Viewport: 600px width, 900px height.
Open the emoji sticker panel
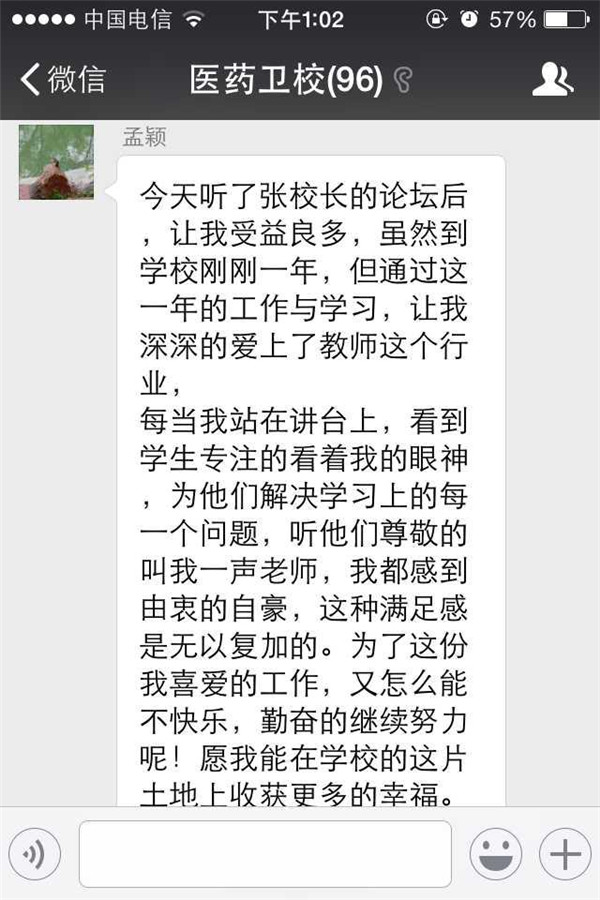point(496,854)
